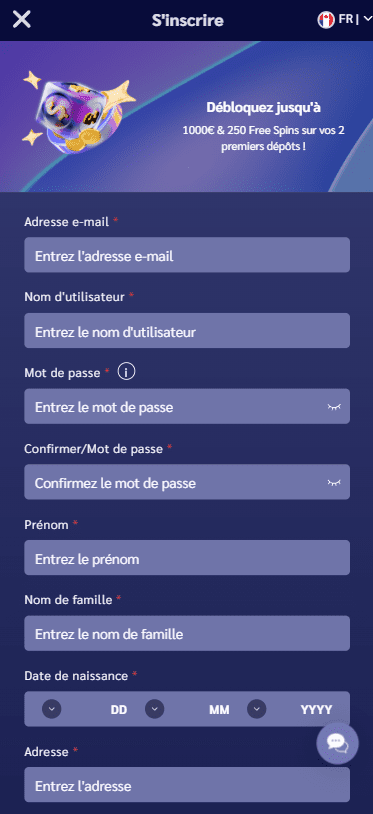Select the Mot de passe field

point(187,406)
